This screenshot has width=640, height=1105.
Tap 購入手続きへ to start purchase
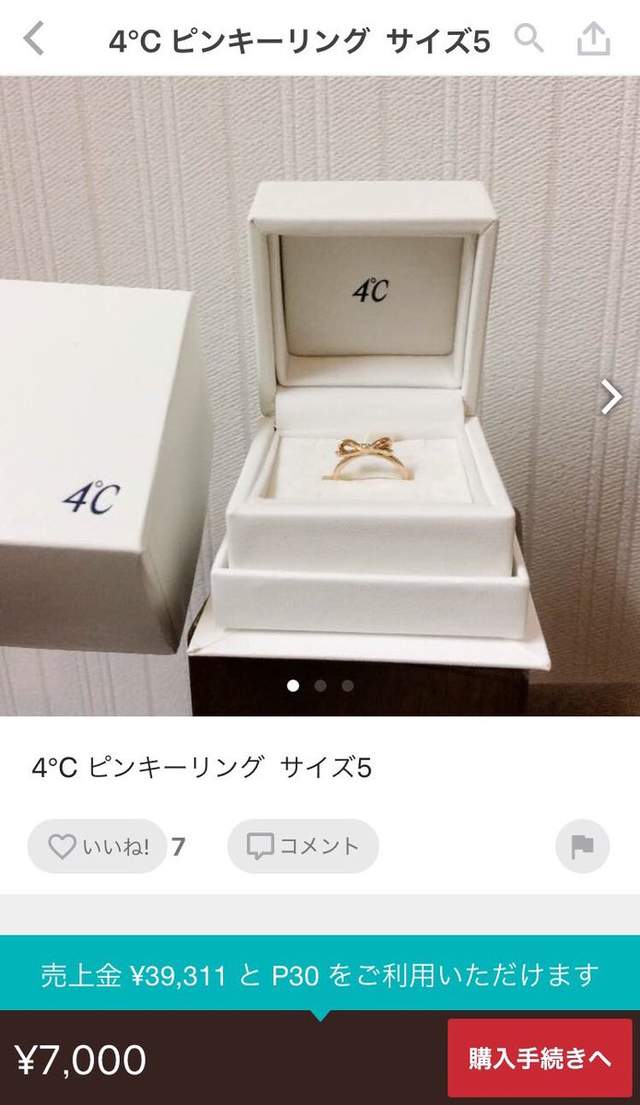coord(540,1058)
